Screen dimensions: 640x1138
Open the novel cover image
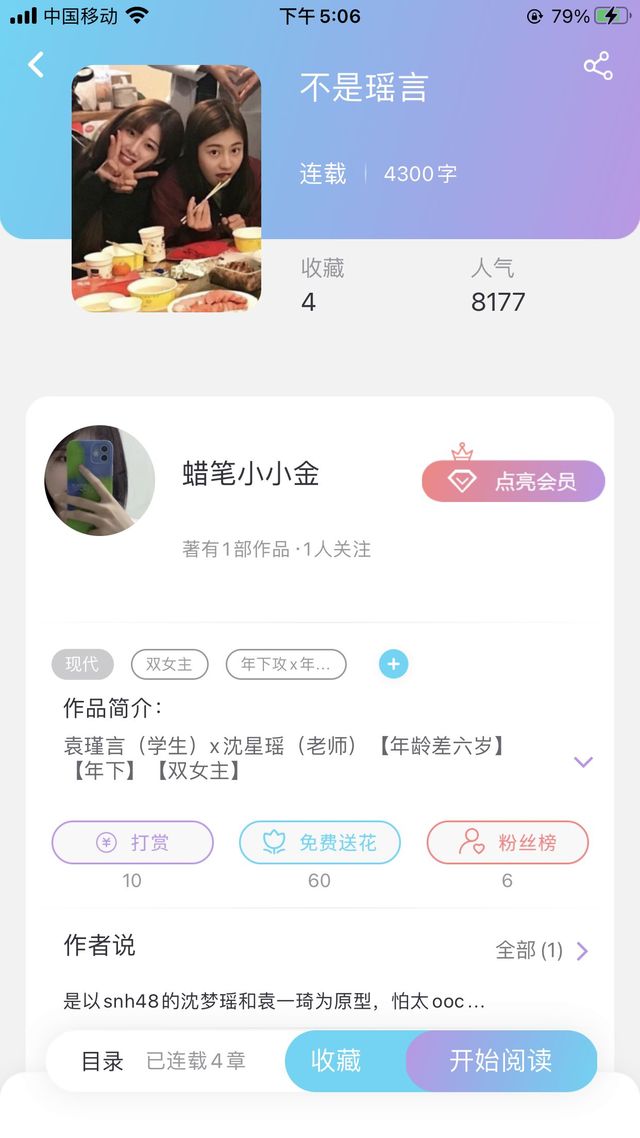point(166,188)
